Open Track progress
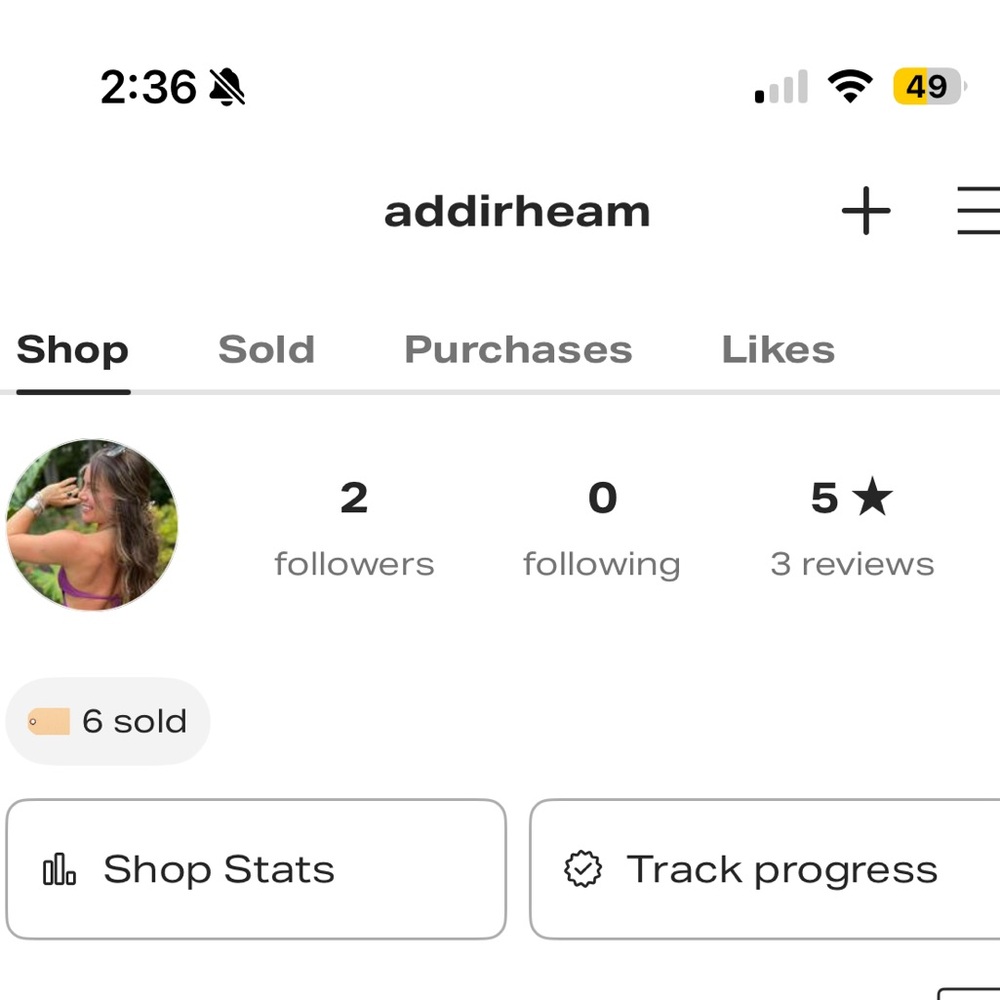Viewport: 1000px width, 1000px height. click(x=764, y=869)
